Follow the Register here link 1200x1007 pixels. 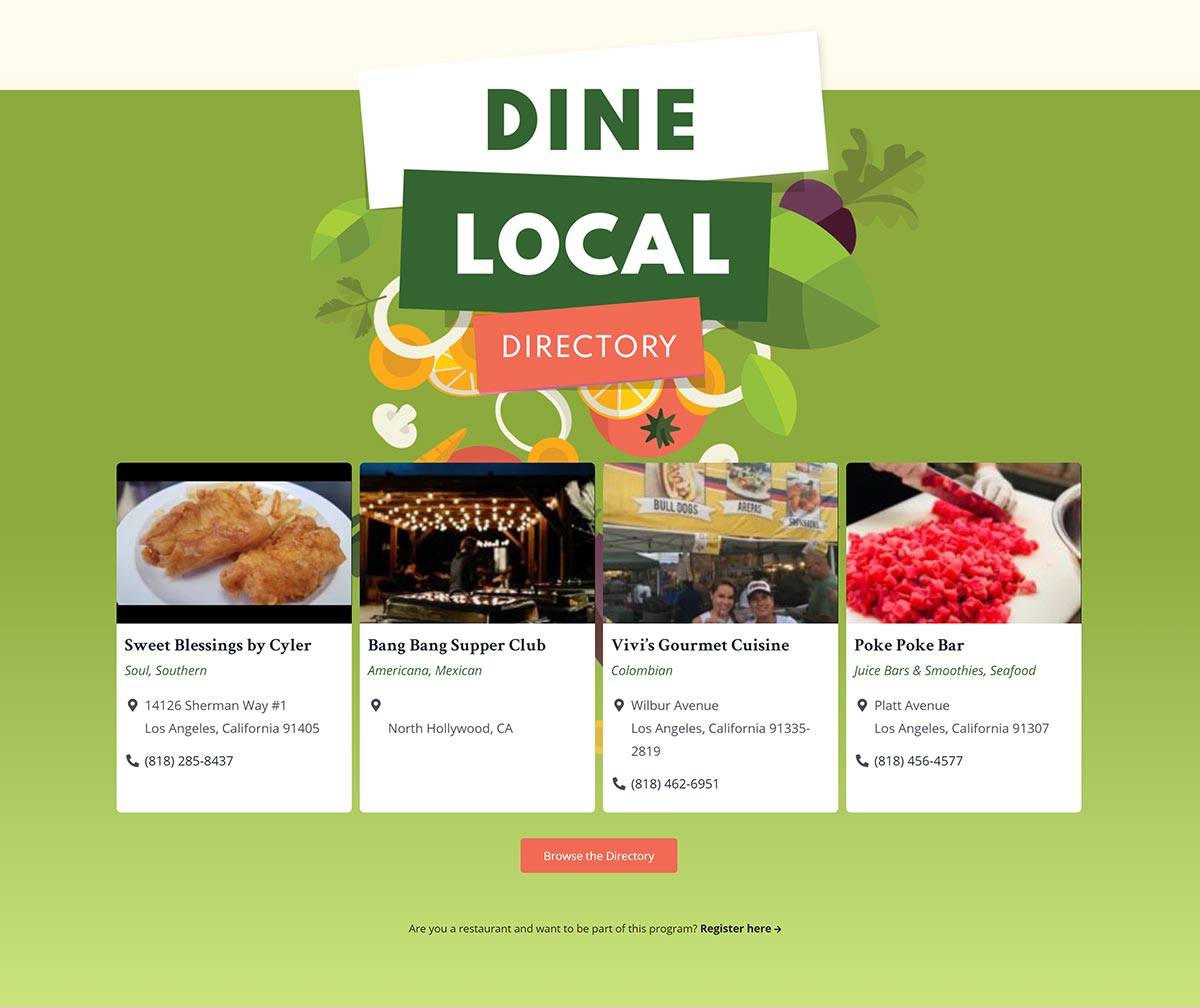740,929
